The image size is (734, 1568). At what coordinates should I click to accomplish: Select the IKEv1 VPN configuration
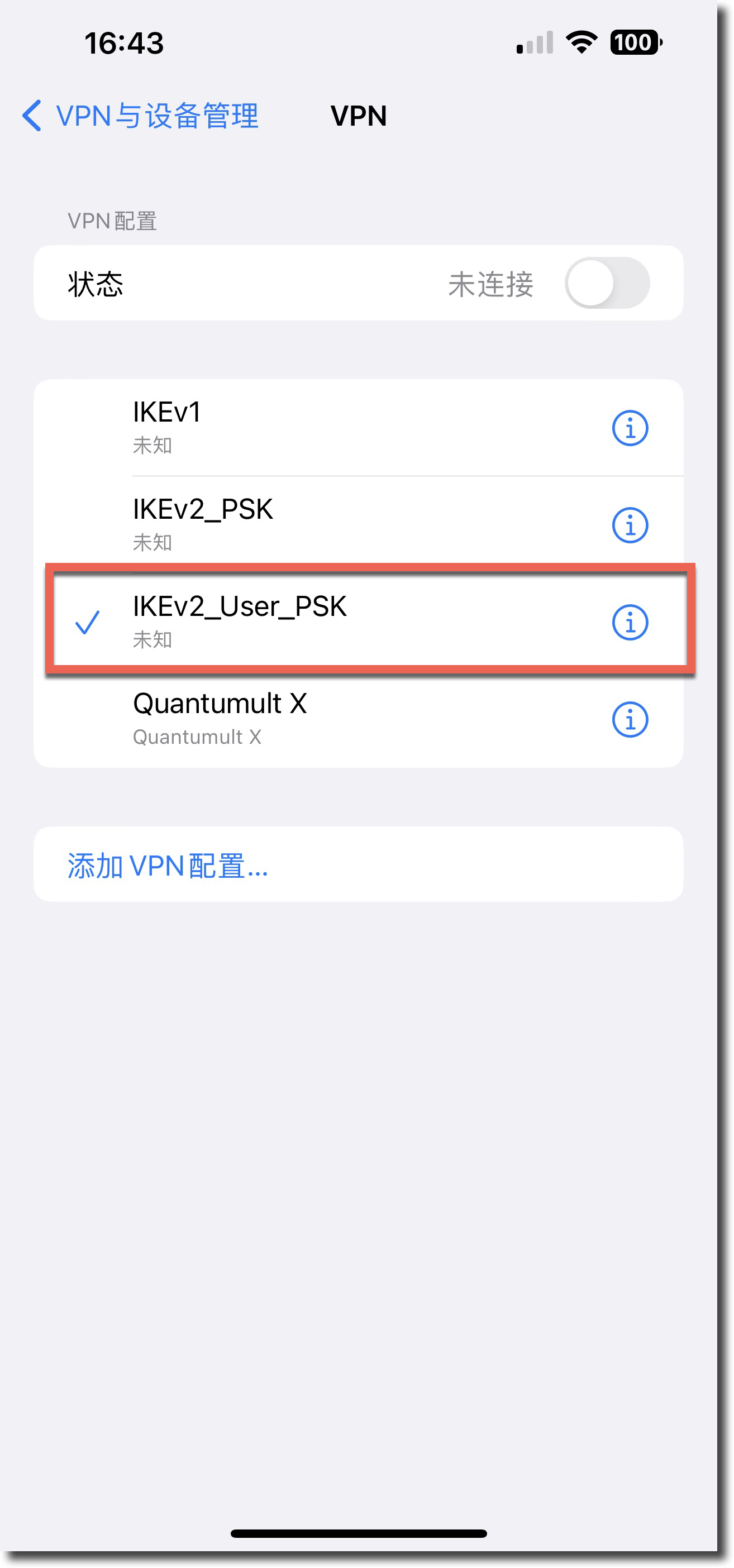(x=304, y=427)
